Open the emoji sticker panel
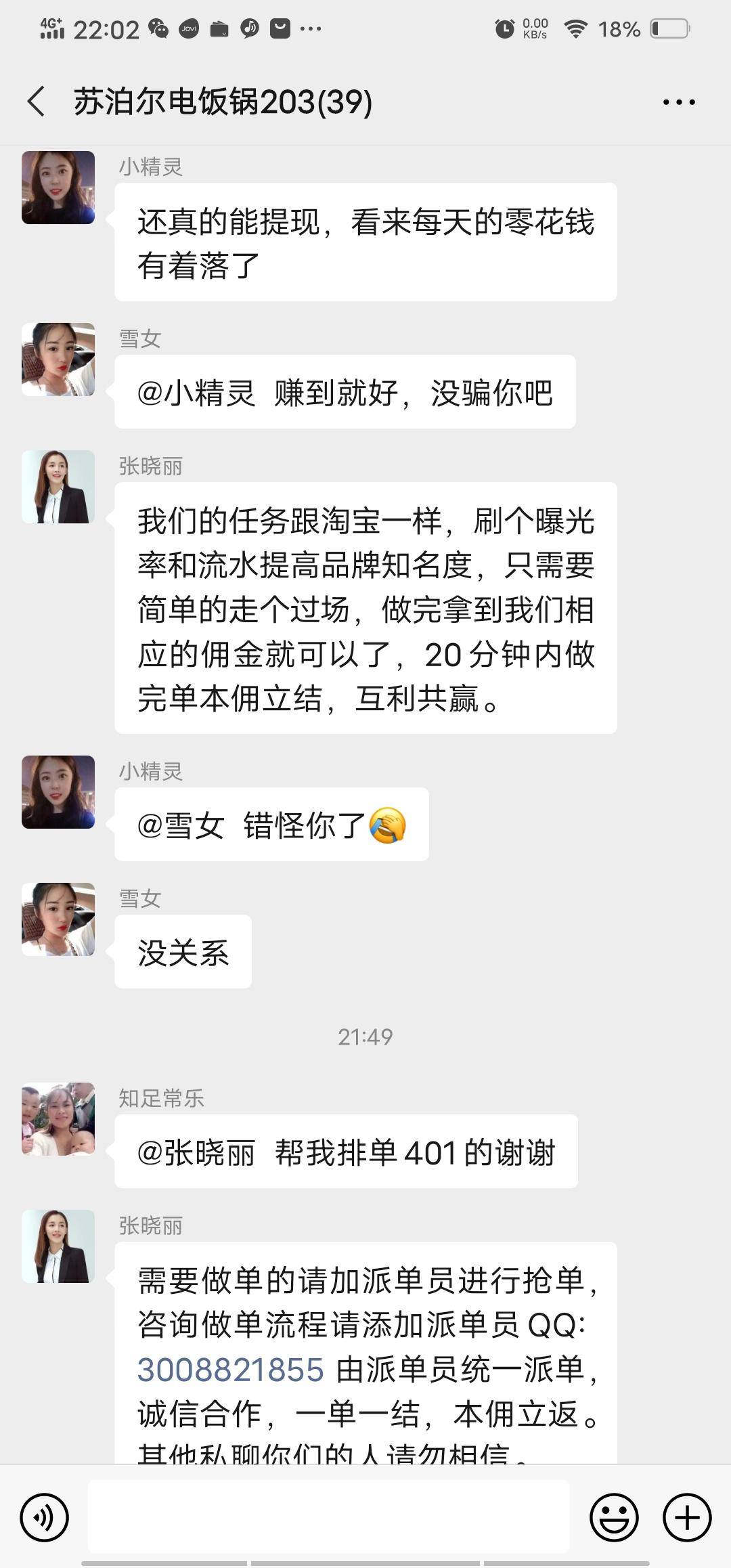Viewport: 731px width, 1568px height. pos(614,1518)
